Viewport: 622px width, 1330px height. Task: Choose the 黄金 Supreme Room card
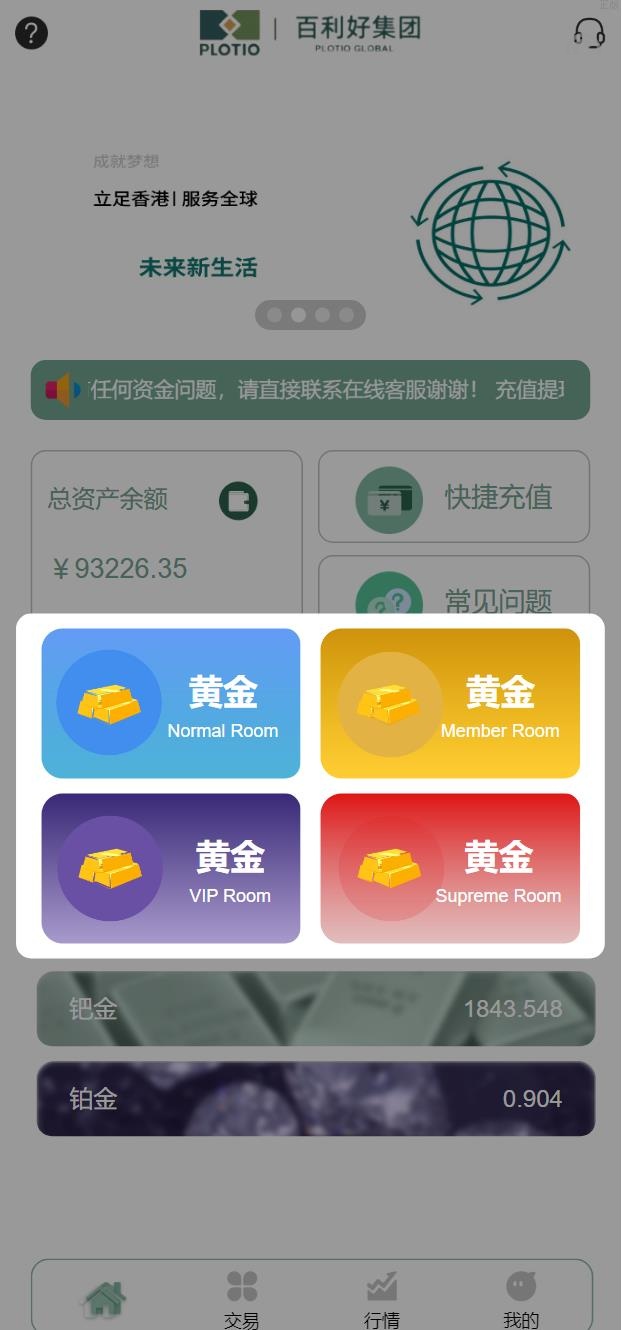coord(450,868)
